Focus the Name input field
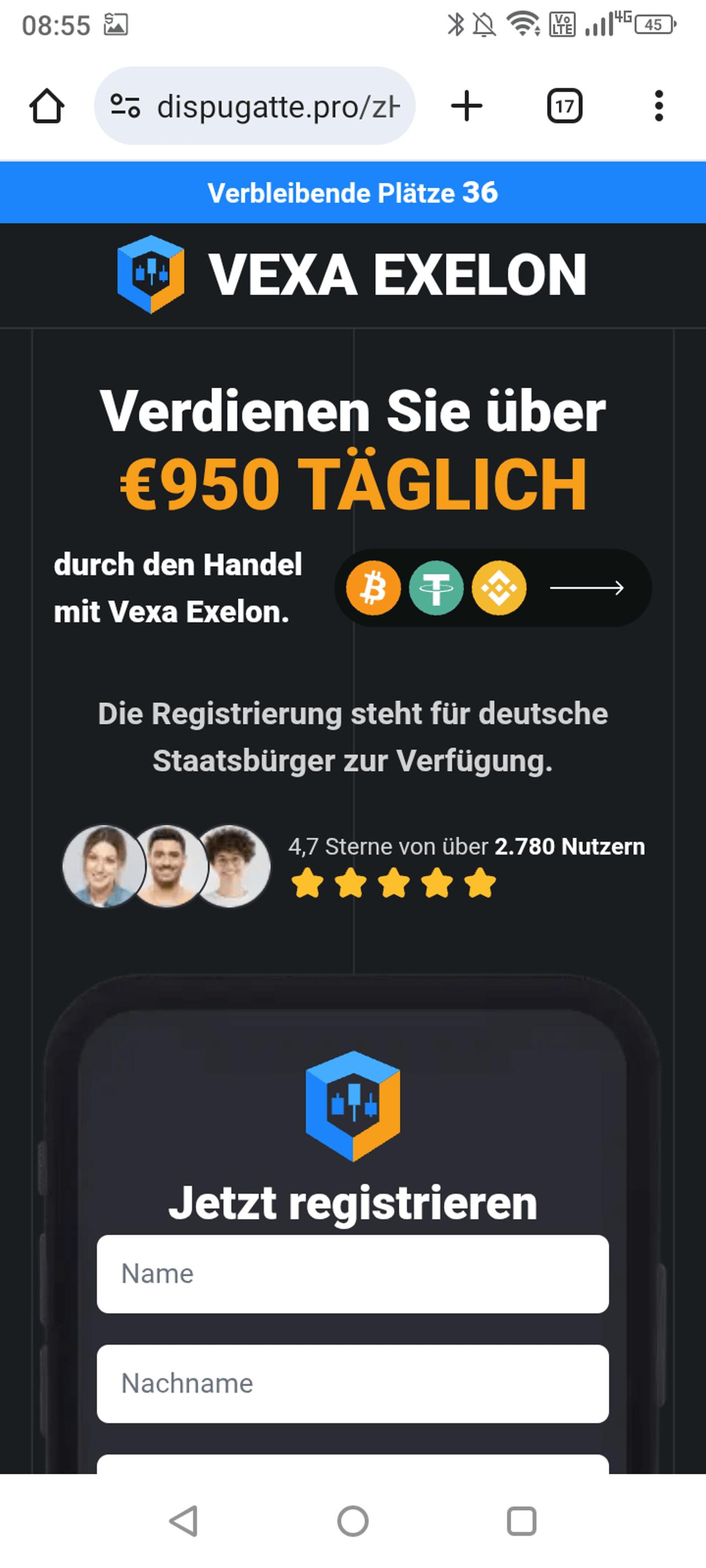Viewport: 706px width, 1568px height. (x=352, y=1274)
